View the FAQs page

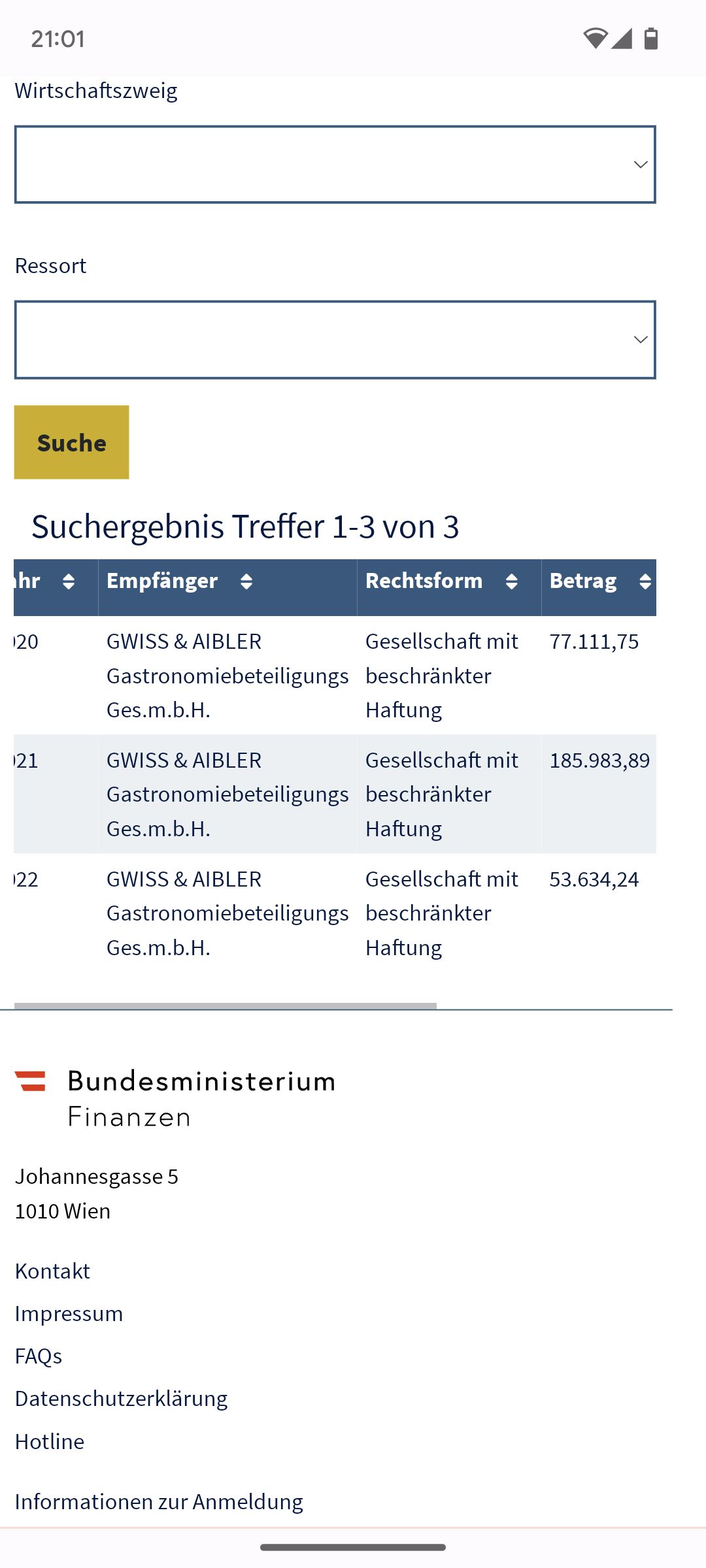tap(39, 1356)
